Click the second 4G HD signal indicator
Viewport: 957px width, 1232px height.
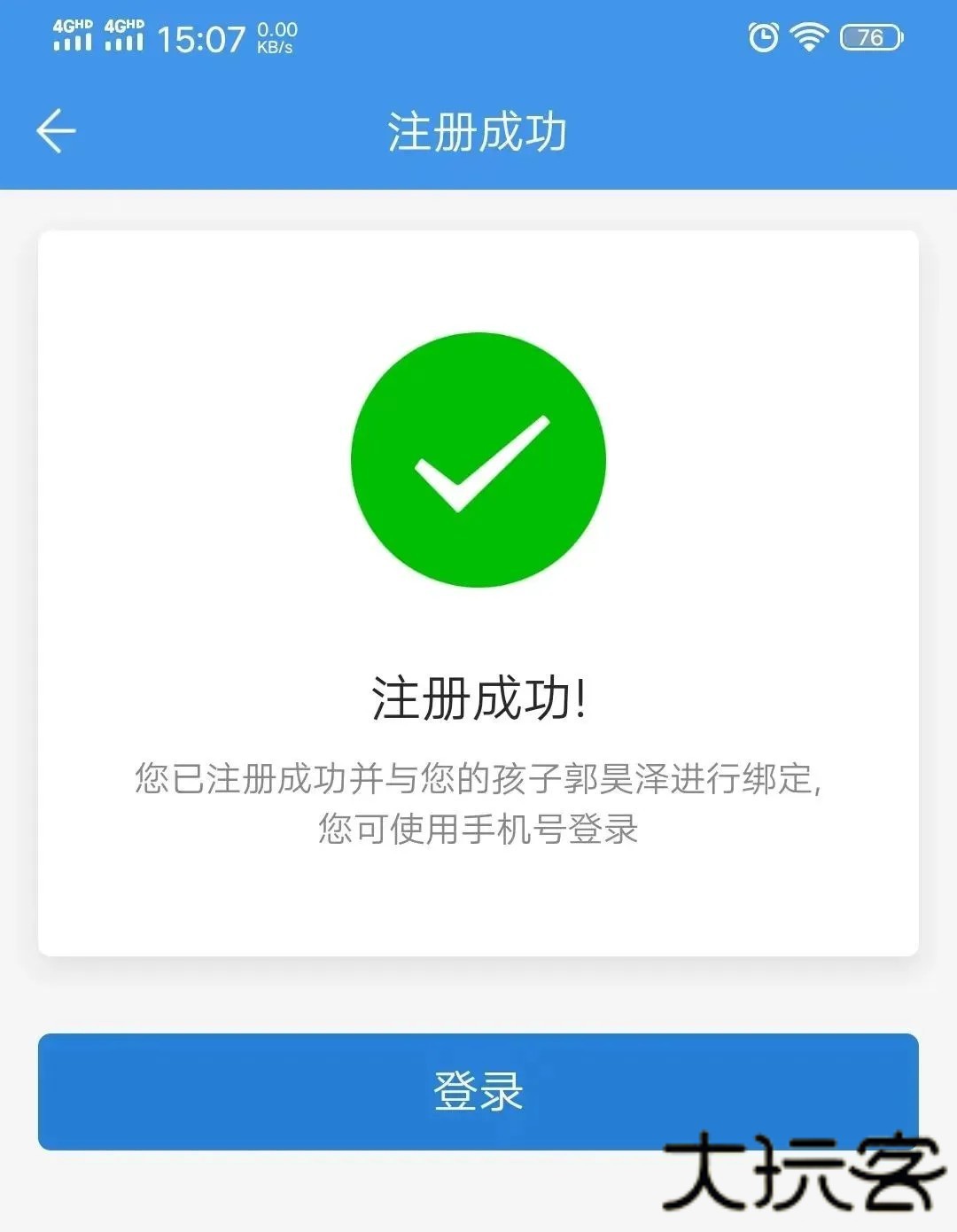(x=124, y=35)
